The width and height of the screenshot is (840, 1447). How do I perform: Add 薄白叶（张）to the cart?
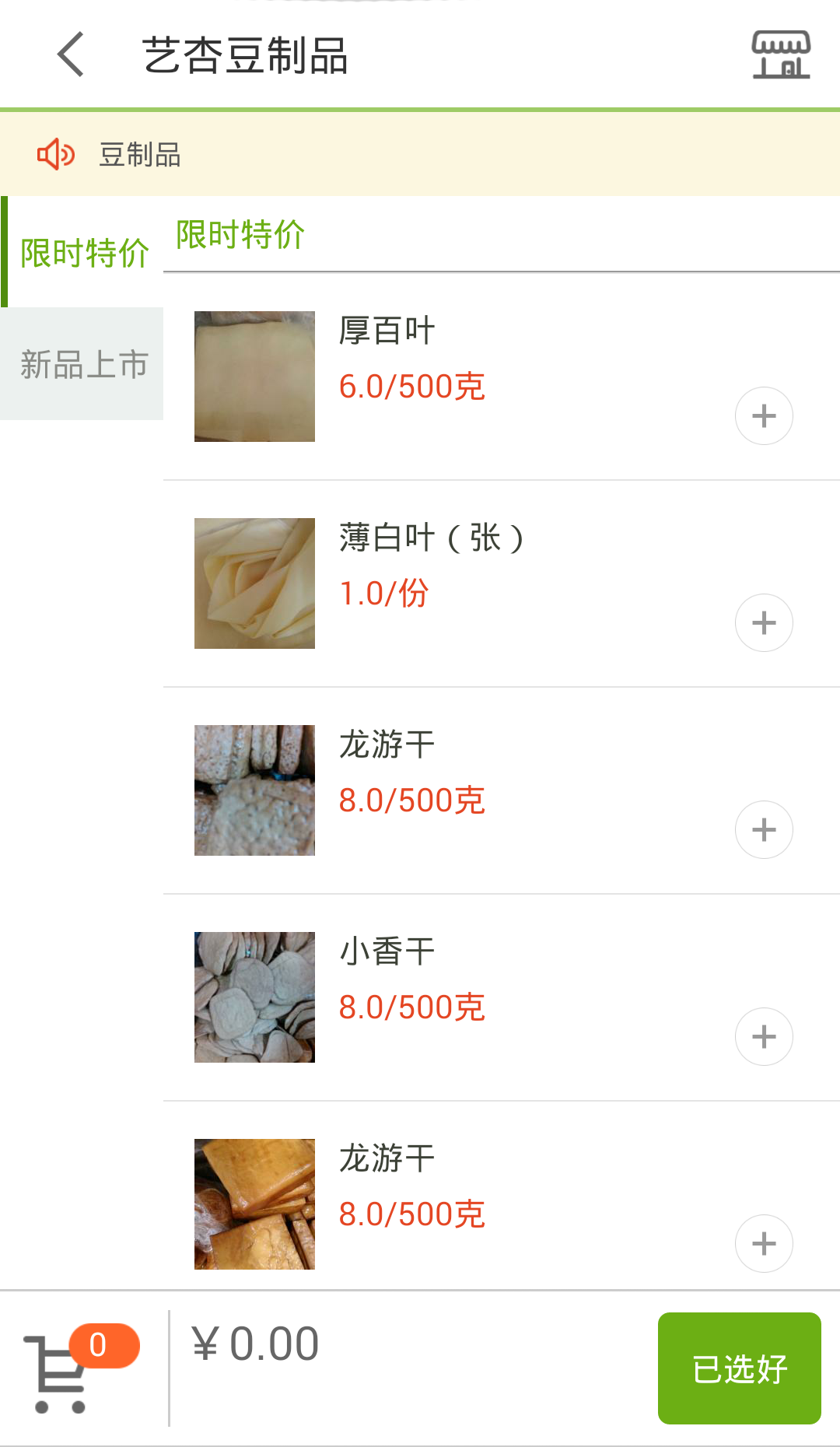click(x=764, y=623)
